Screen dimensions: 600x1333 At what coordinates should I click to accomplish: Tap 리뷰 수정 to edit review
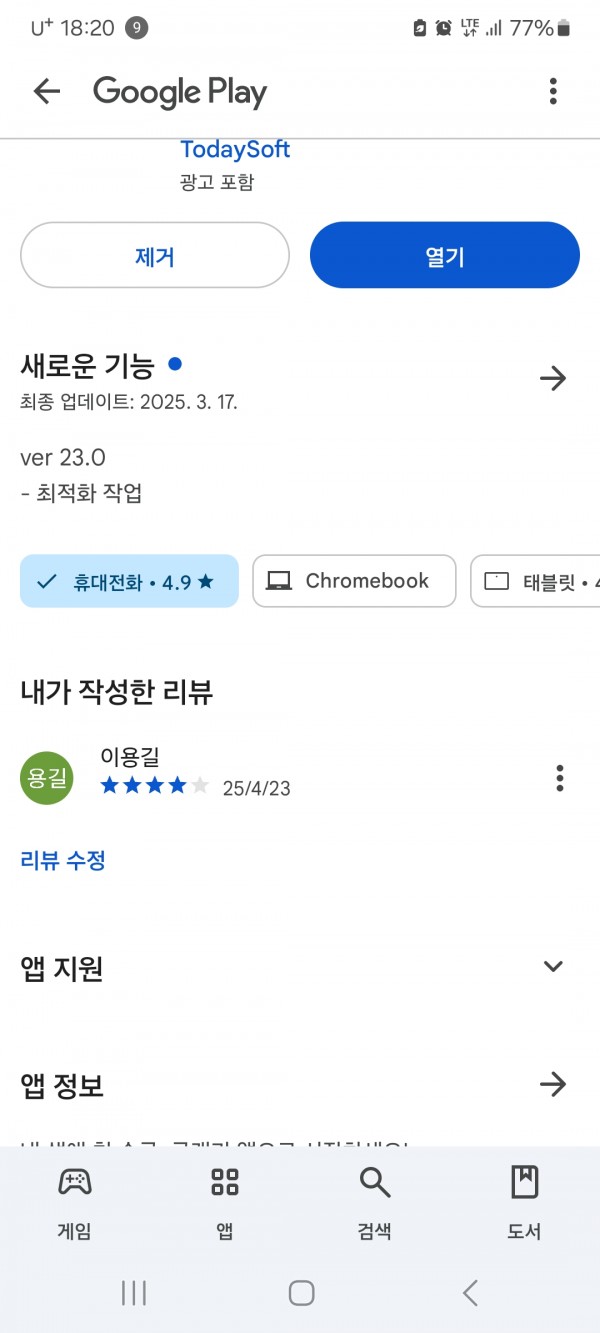(63, 860)
